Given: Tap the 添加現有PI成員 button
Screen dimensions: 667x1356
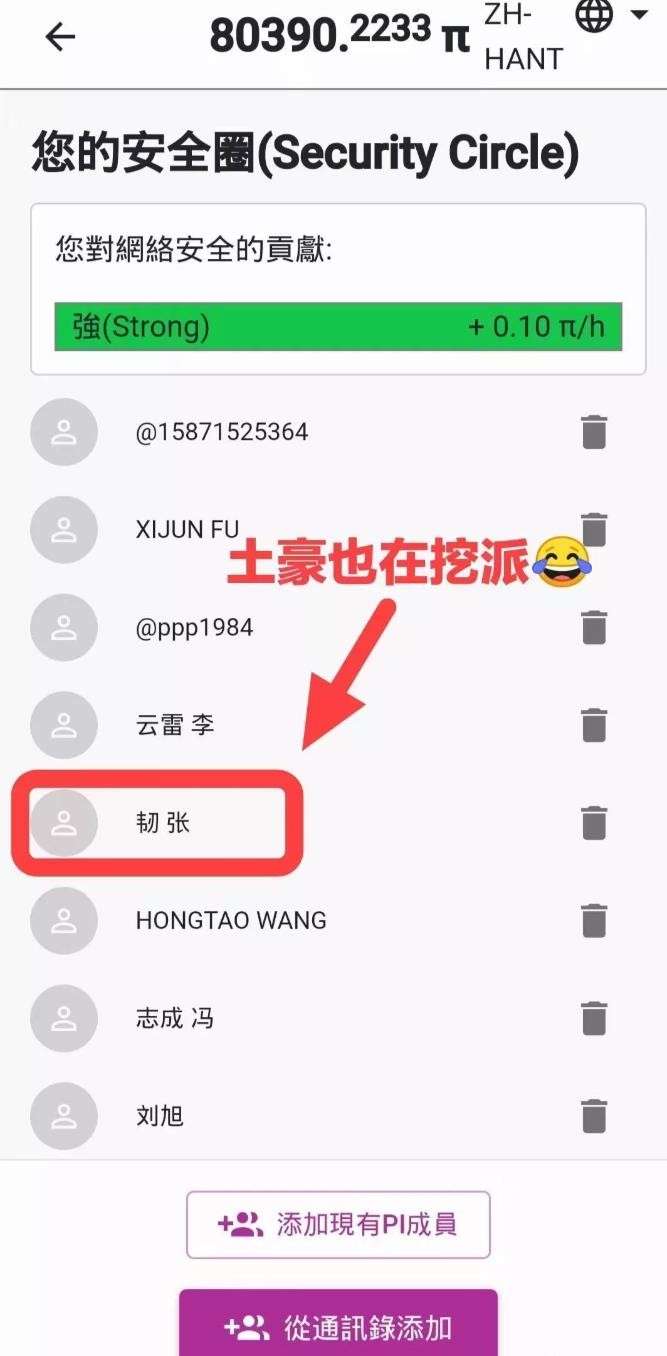Looking at the screenshot, I should tap(338, 1224).
